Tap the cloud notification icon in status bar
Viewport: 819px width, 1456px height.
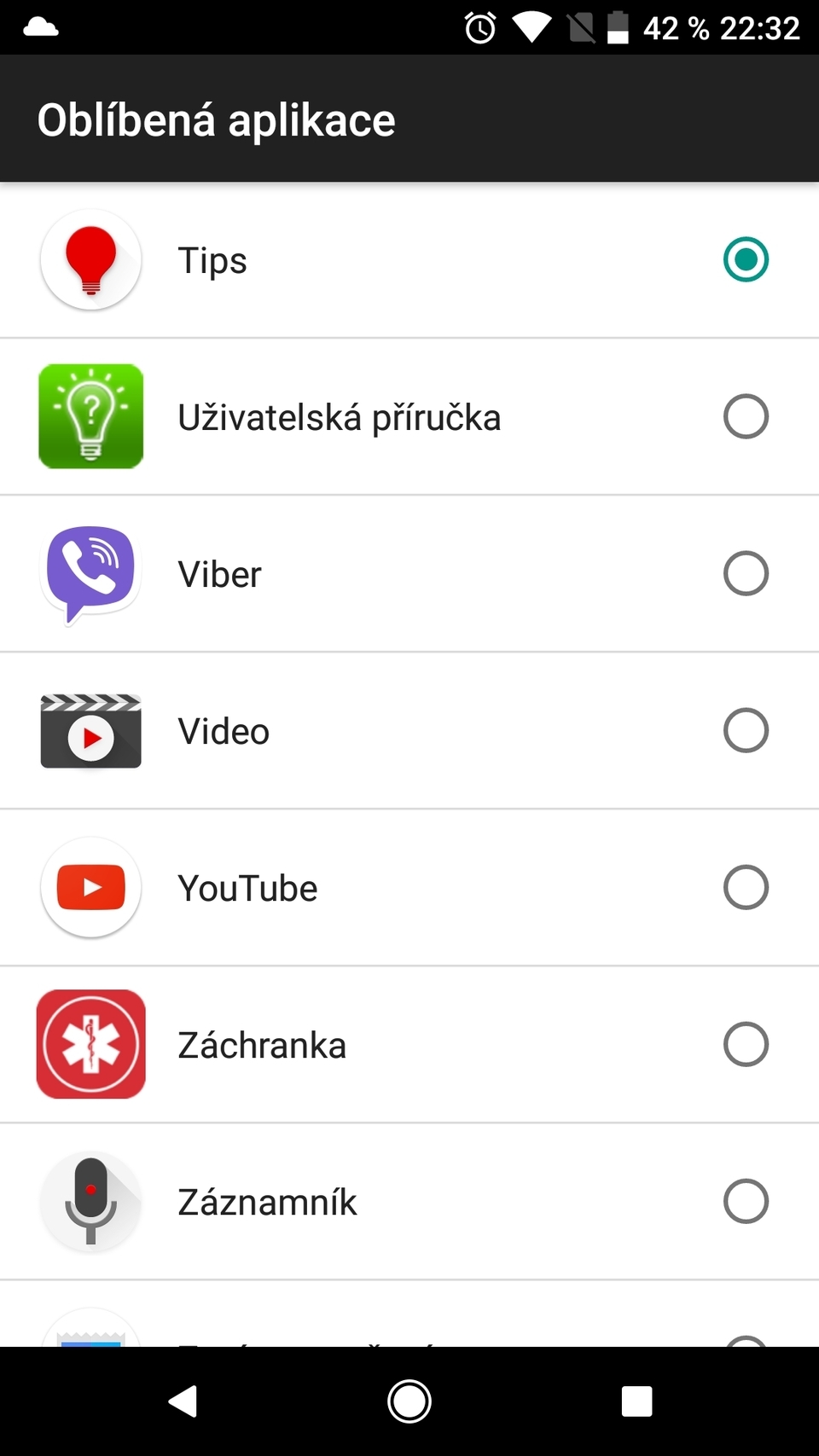coord(38,26)
